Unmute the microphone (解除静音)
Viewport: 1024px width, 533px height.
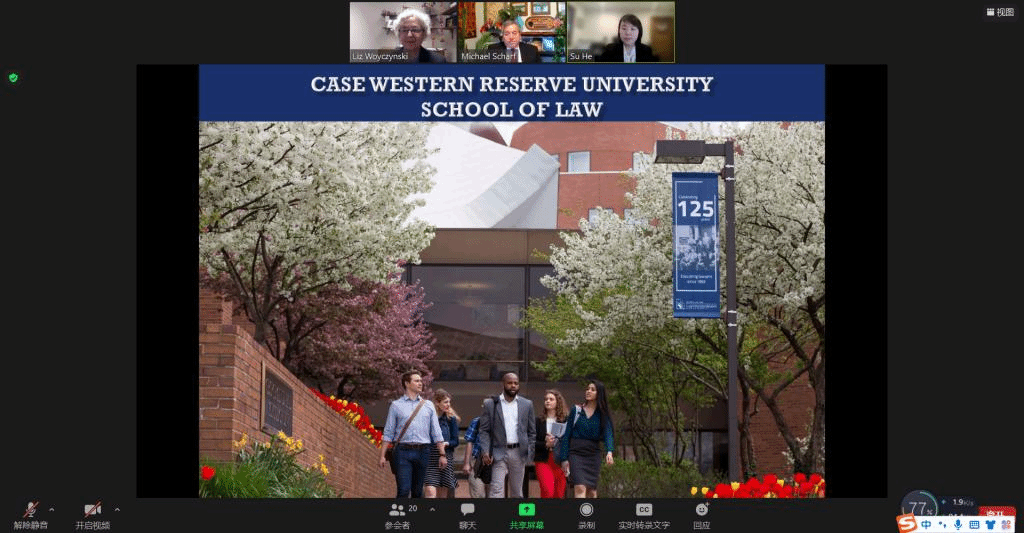30,513
